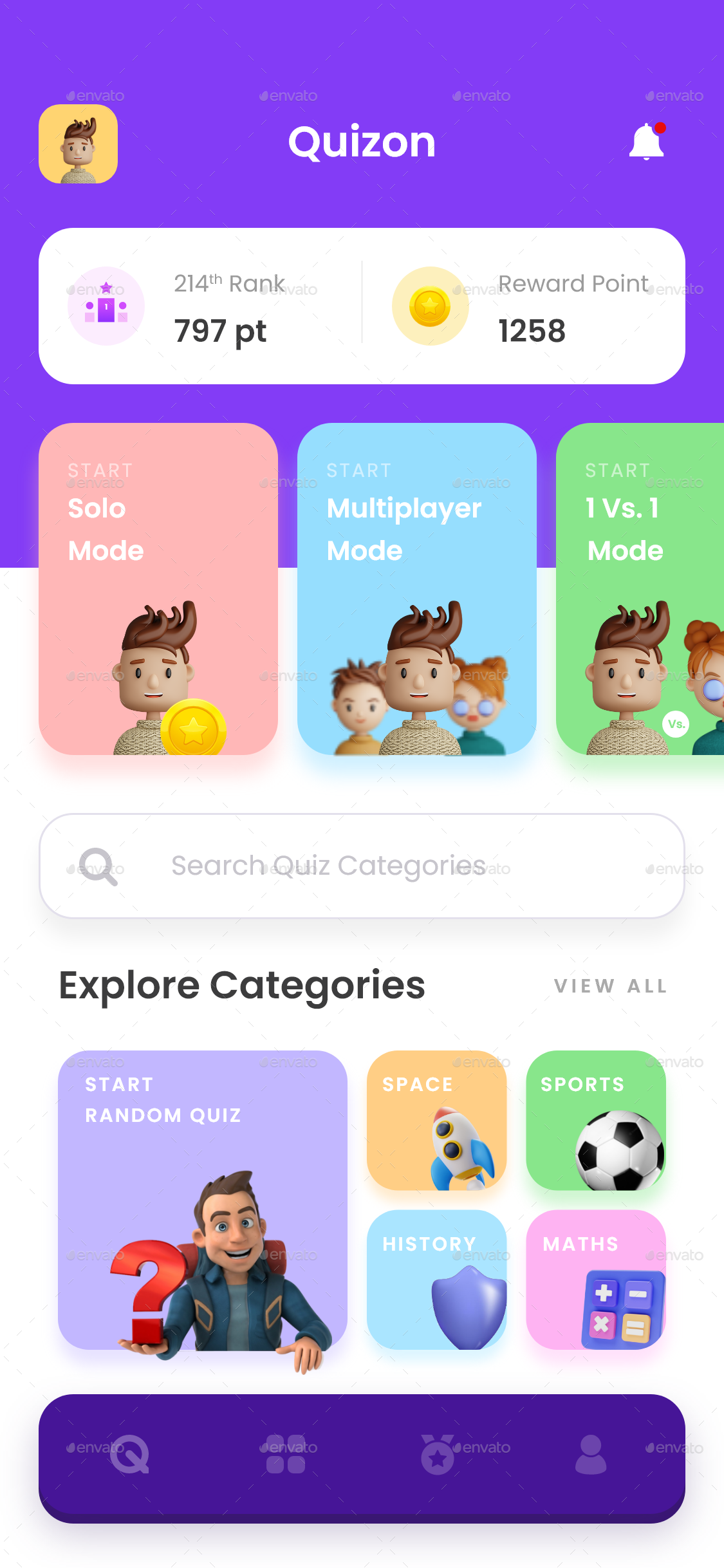Screen dimensions: 724x1568
Task: Switch to the medal leaderboard tab
Action: [x=438, y=1455]
